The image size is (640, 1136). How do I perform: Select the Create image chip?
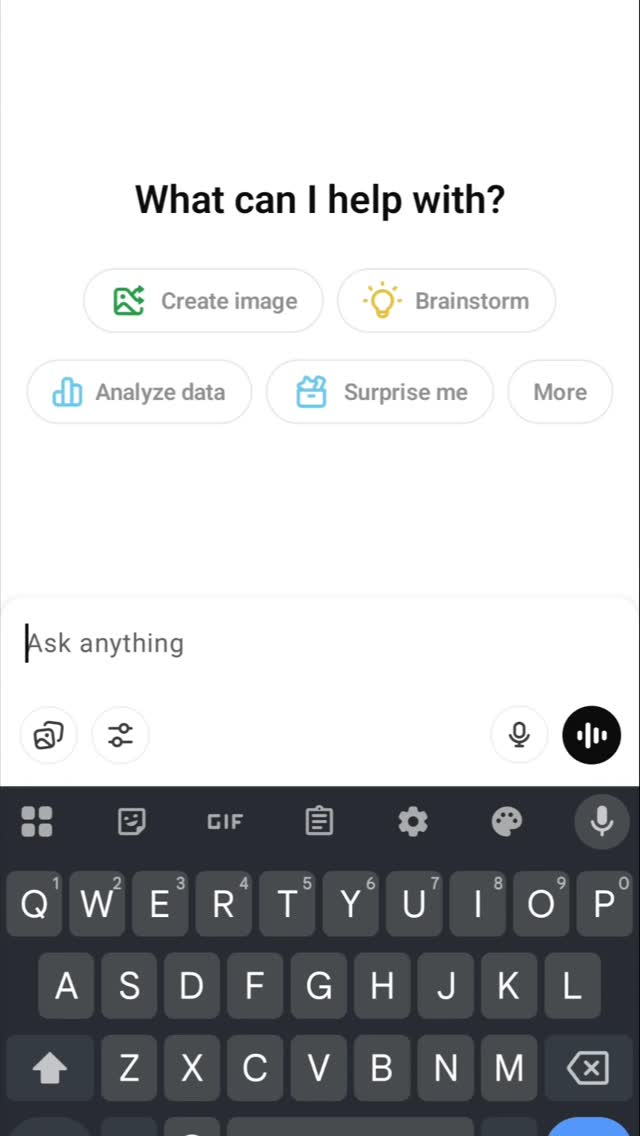pos(204,301)
